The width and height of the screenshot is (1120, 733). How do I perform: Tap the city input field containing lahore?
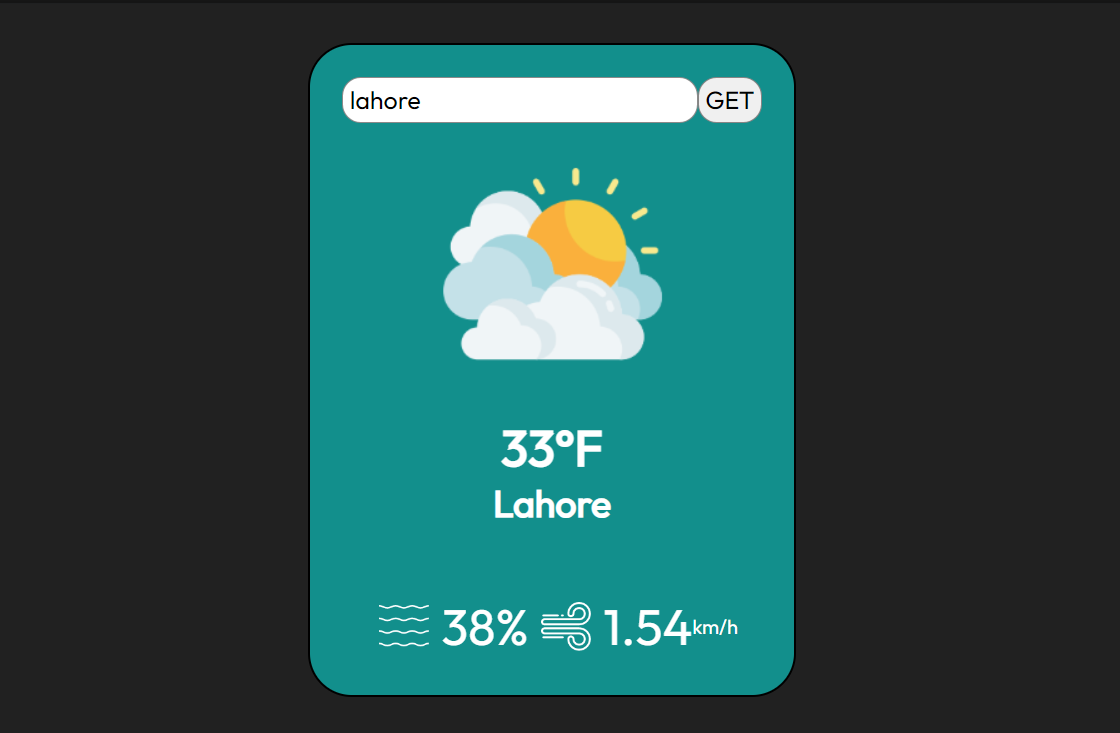click(x=519, y=100)
